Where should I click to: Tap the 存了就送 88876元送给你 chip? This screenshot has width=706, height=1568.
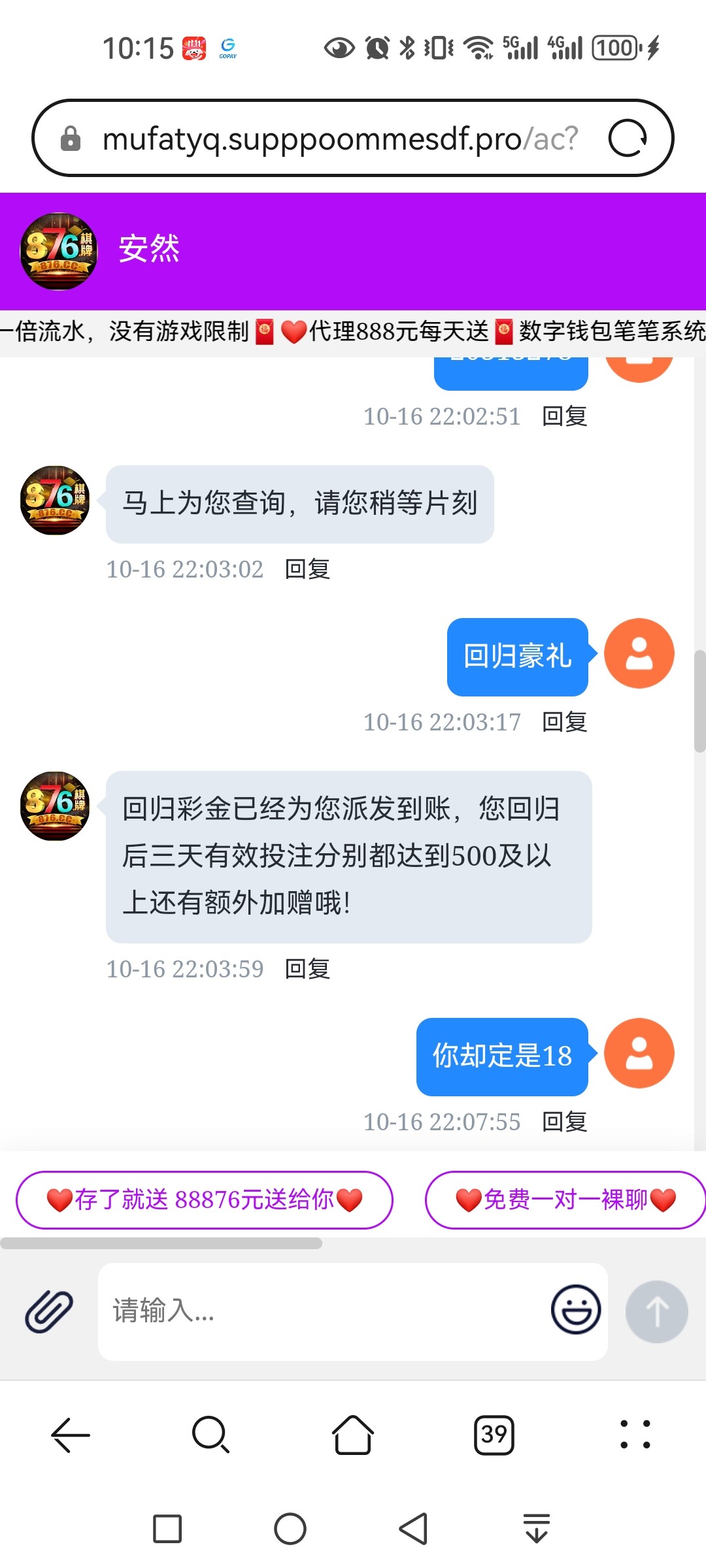coord(204,1200)
